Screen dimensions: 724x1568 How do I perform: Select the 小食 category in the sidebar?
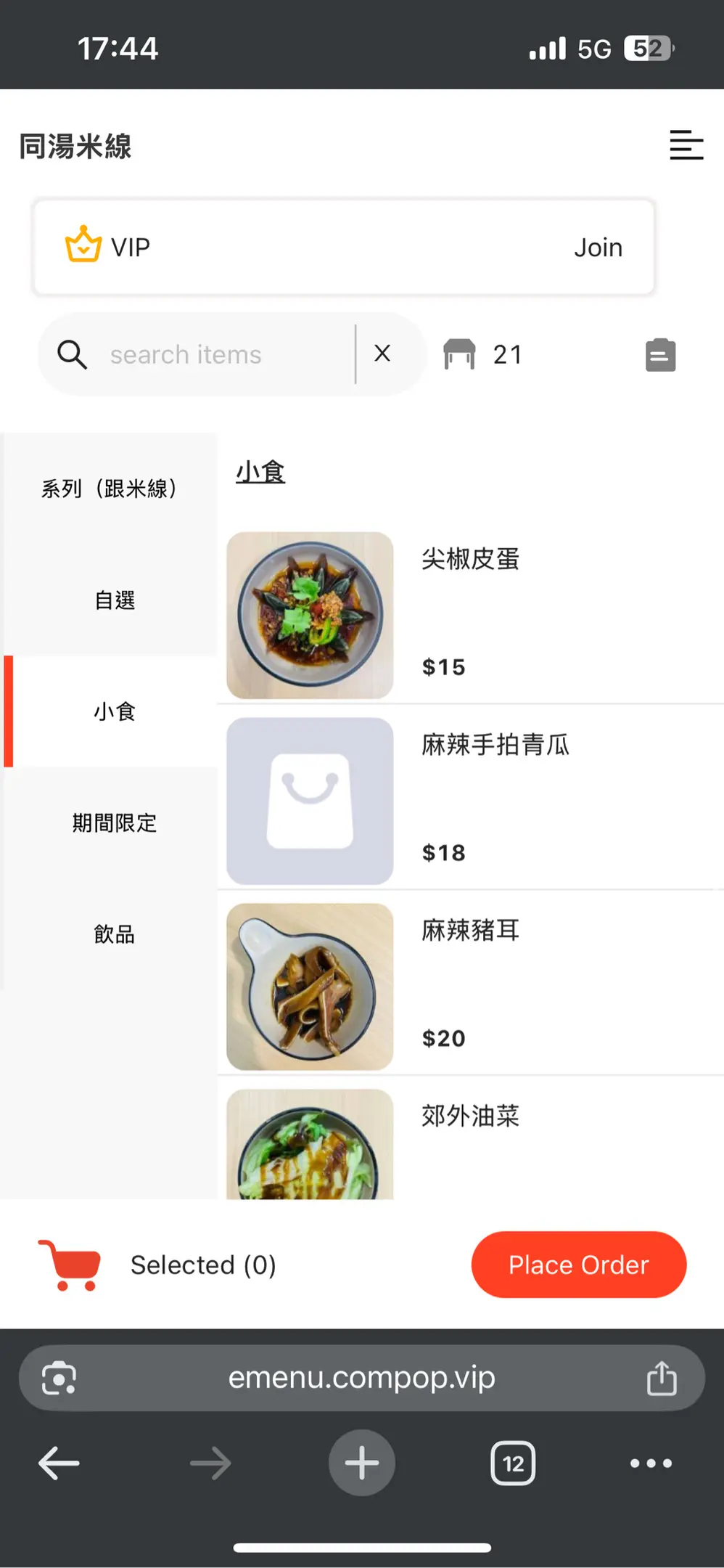114,711
